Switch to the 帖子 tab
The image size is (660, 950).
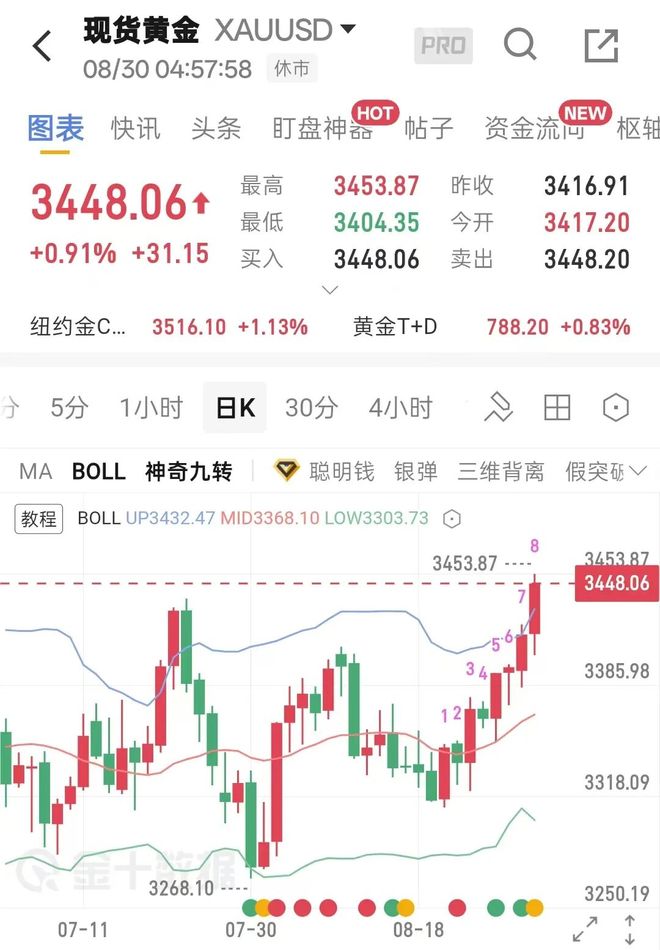429,128
